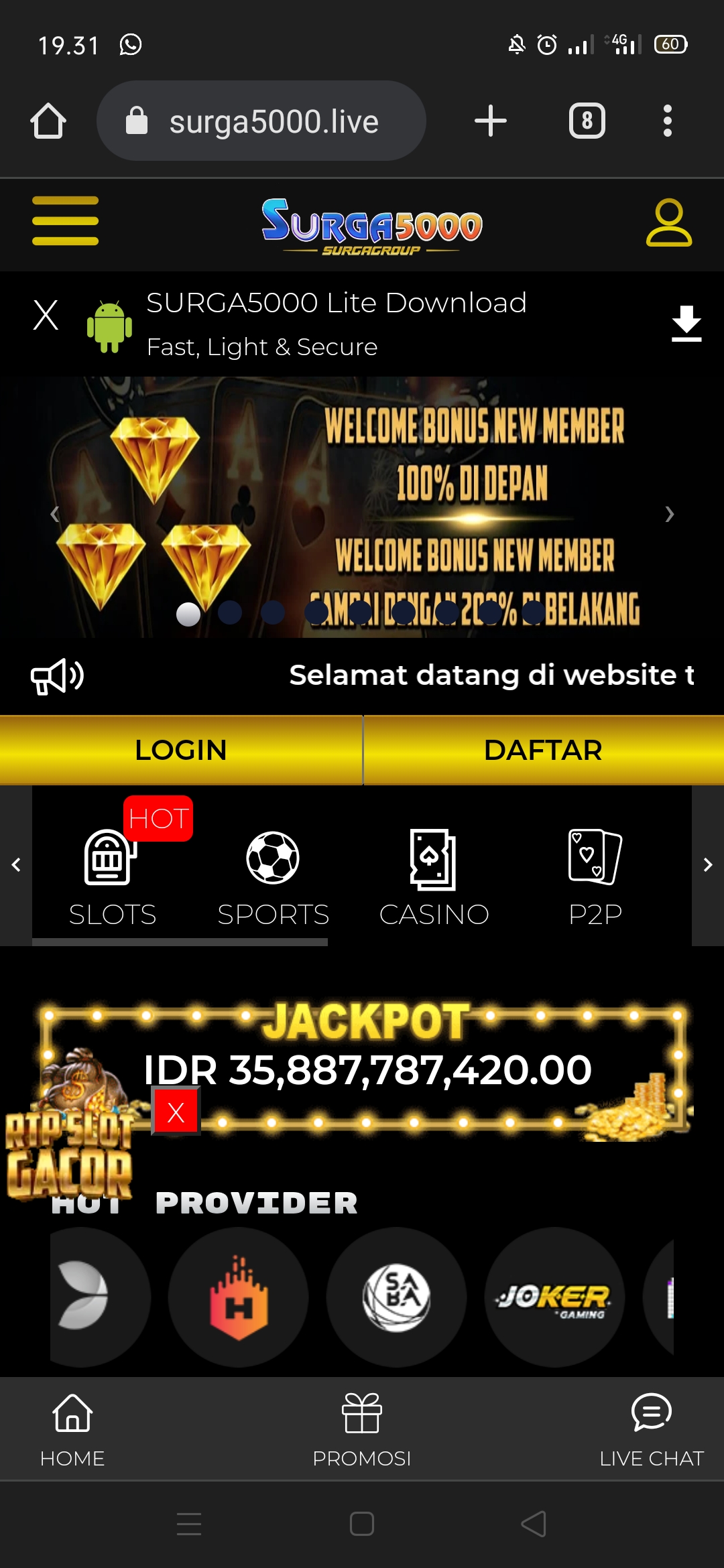
Task: Open the user account icon
Action: pos(668,222)
